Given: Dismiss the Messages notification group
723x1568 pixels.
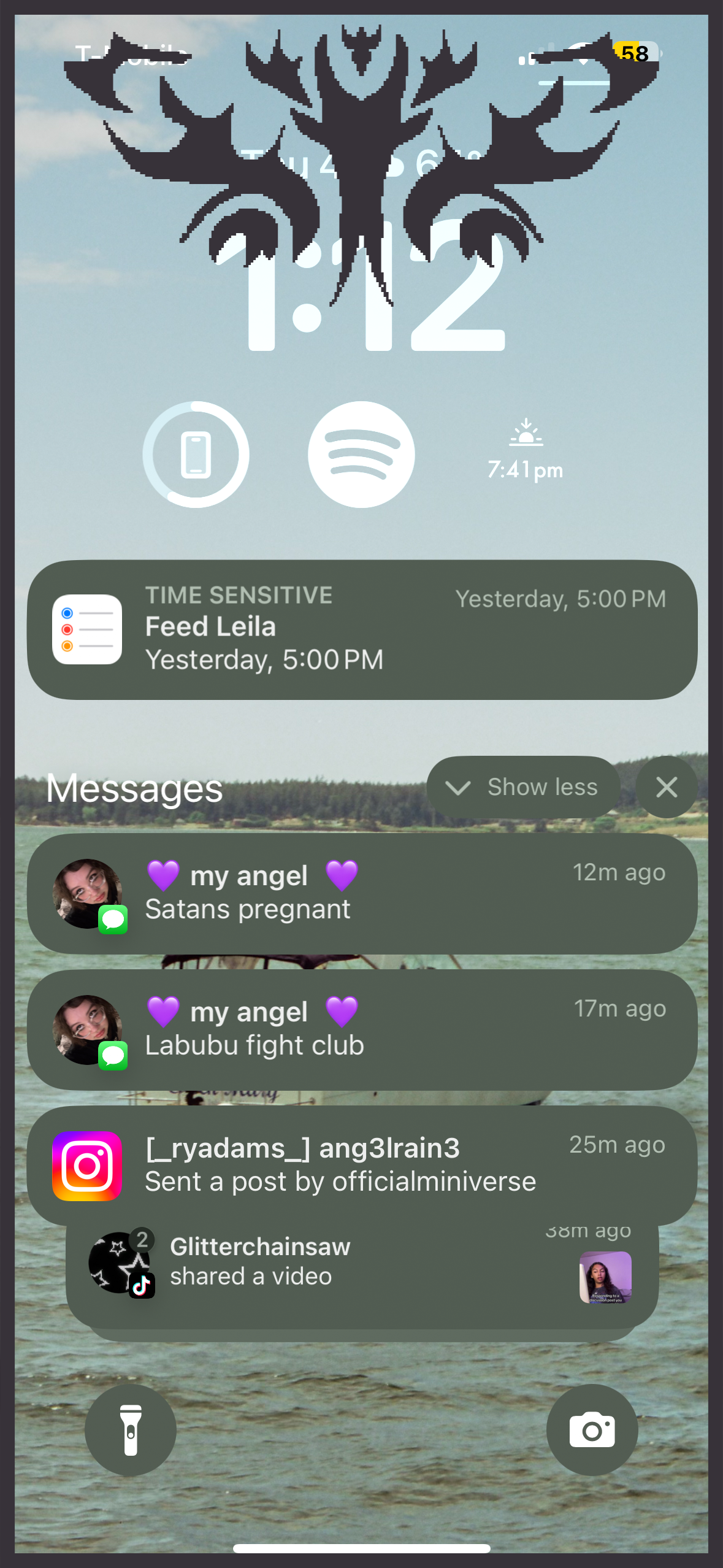Looking at the screenshot, I should tap(666, 787).
